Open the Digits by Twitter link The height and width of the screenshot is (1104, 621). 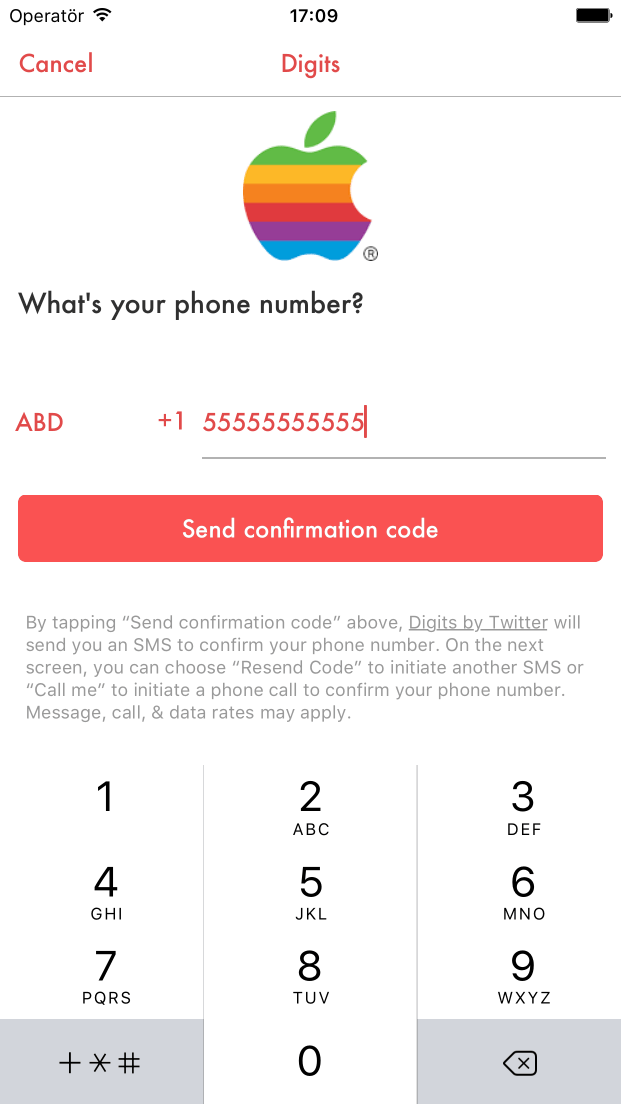tap(478, 622)
